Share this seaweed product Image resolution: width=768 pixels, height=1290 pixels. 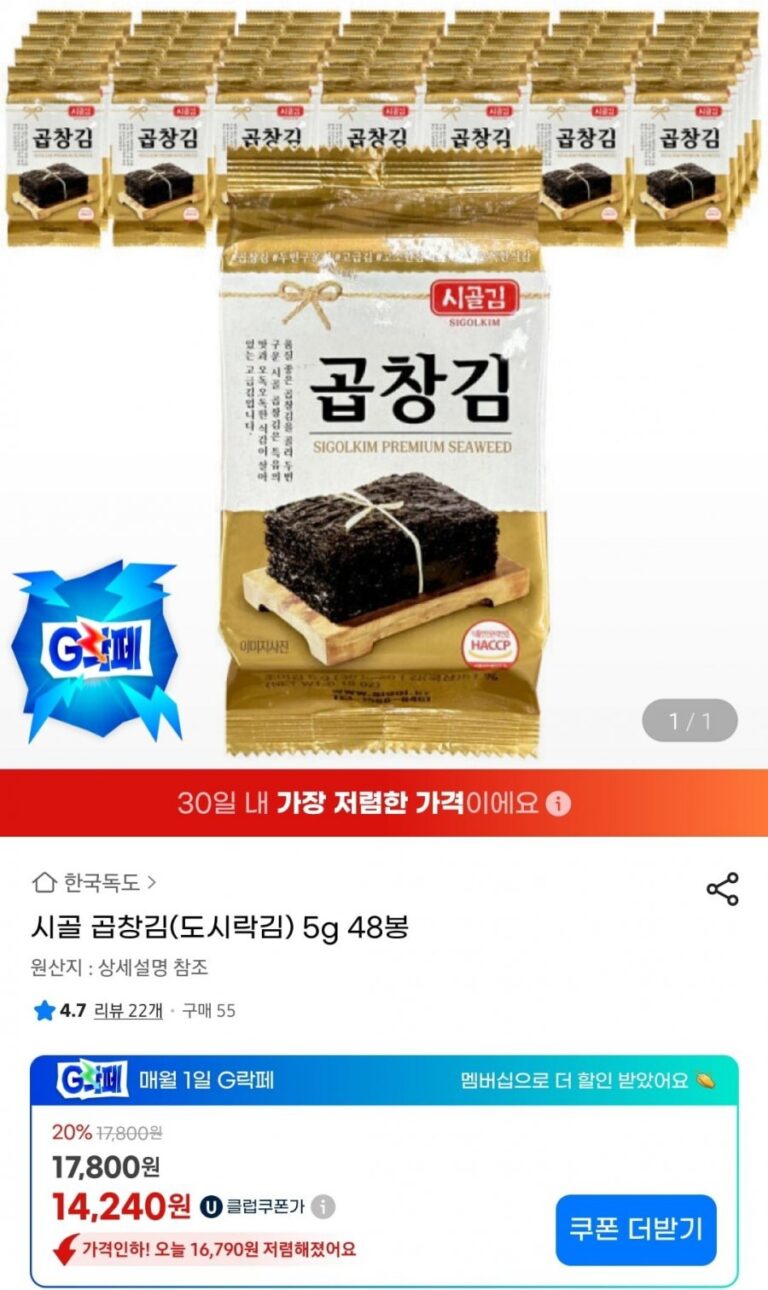(x=722, y=889)
